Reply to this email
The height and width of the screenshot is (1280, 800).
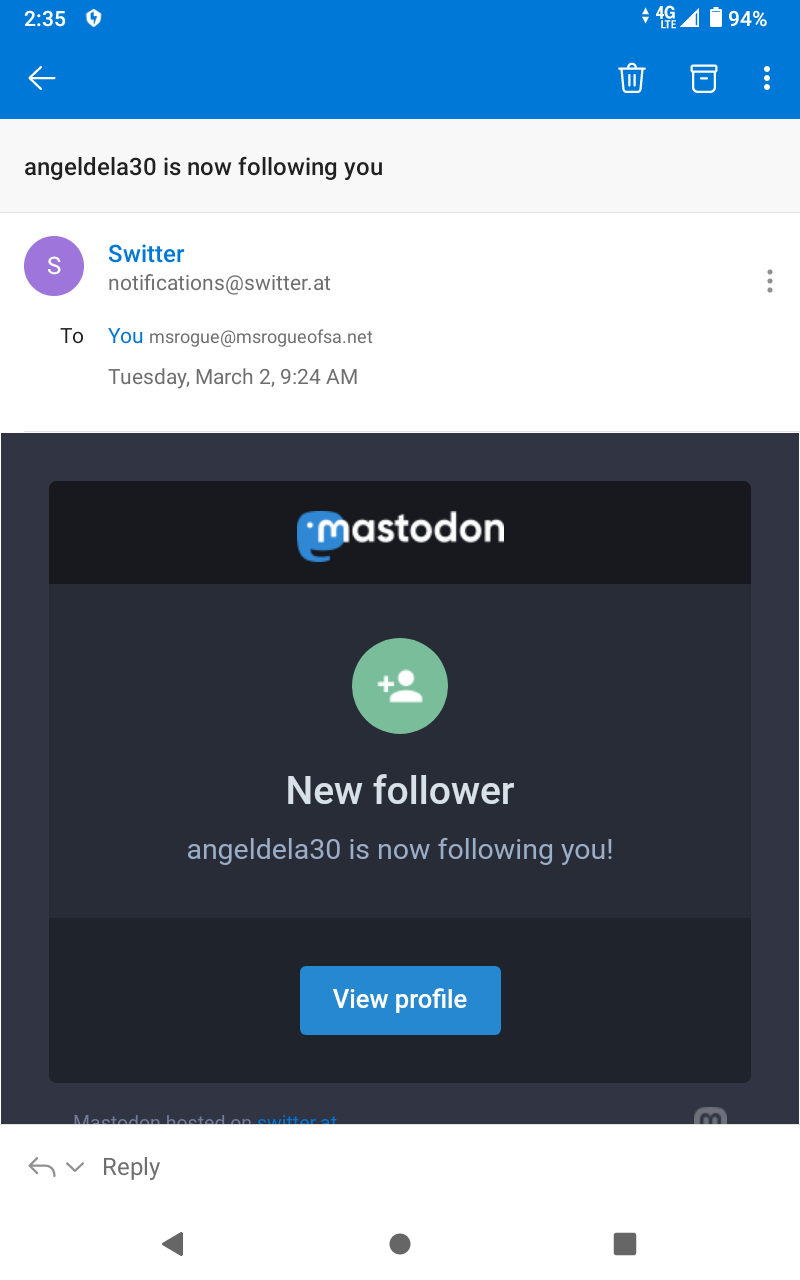click(x=131, y=1167)
